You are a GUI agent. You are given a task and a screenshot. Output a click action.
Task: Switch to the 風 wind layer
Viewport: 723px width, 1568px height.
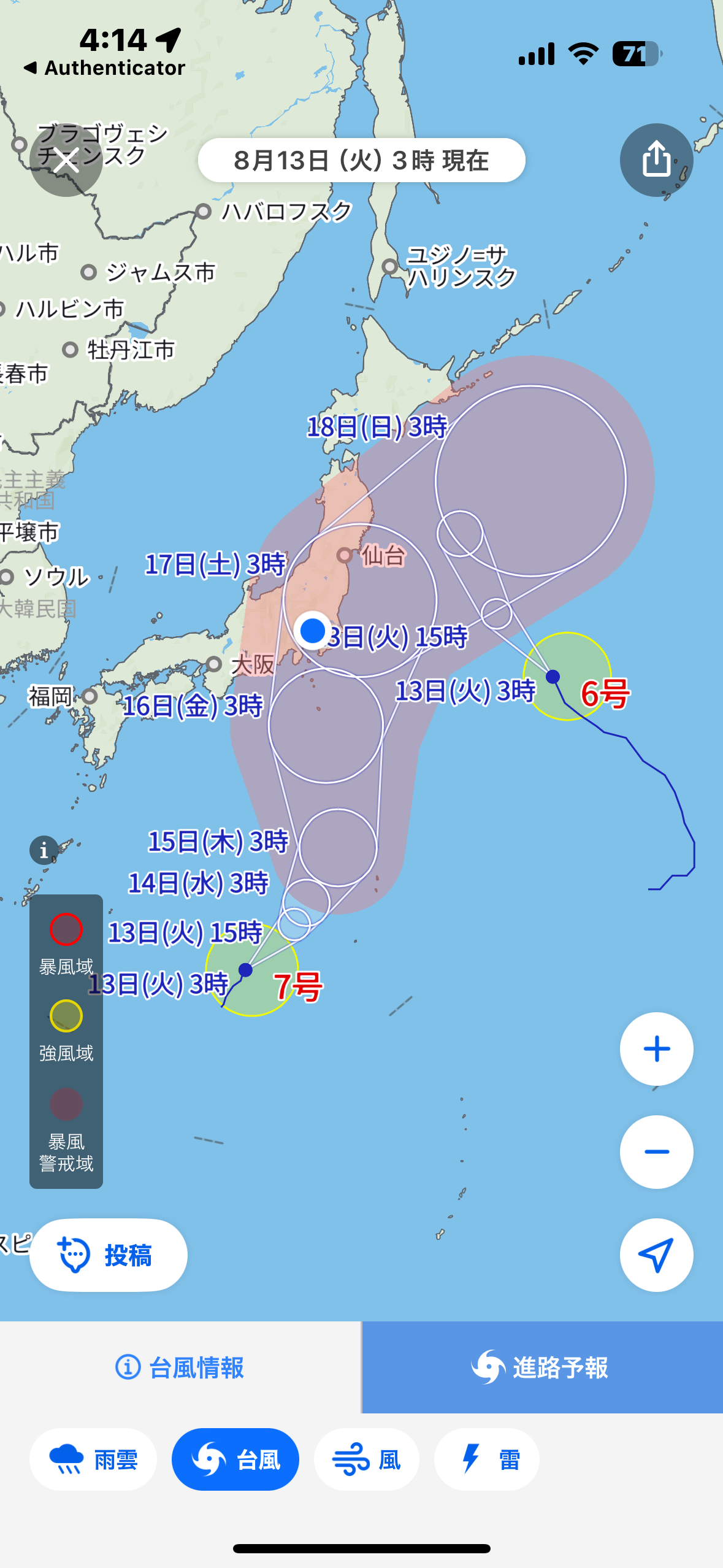367,1459
